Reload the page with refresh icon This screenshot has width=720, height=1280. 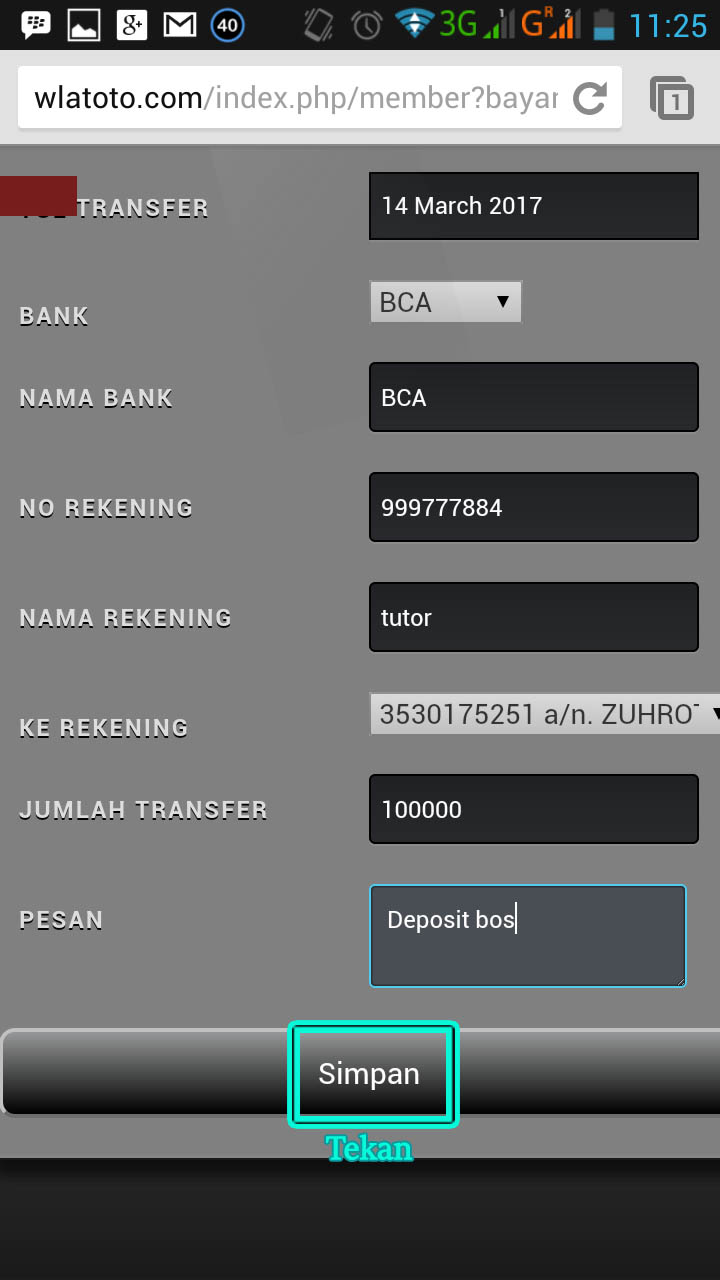pos(590,97)
